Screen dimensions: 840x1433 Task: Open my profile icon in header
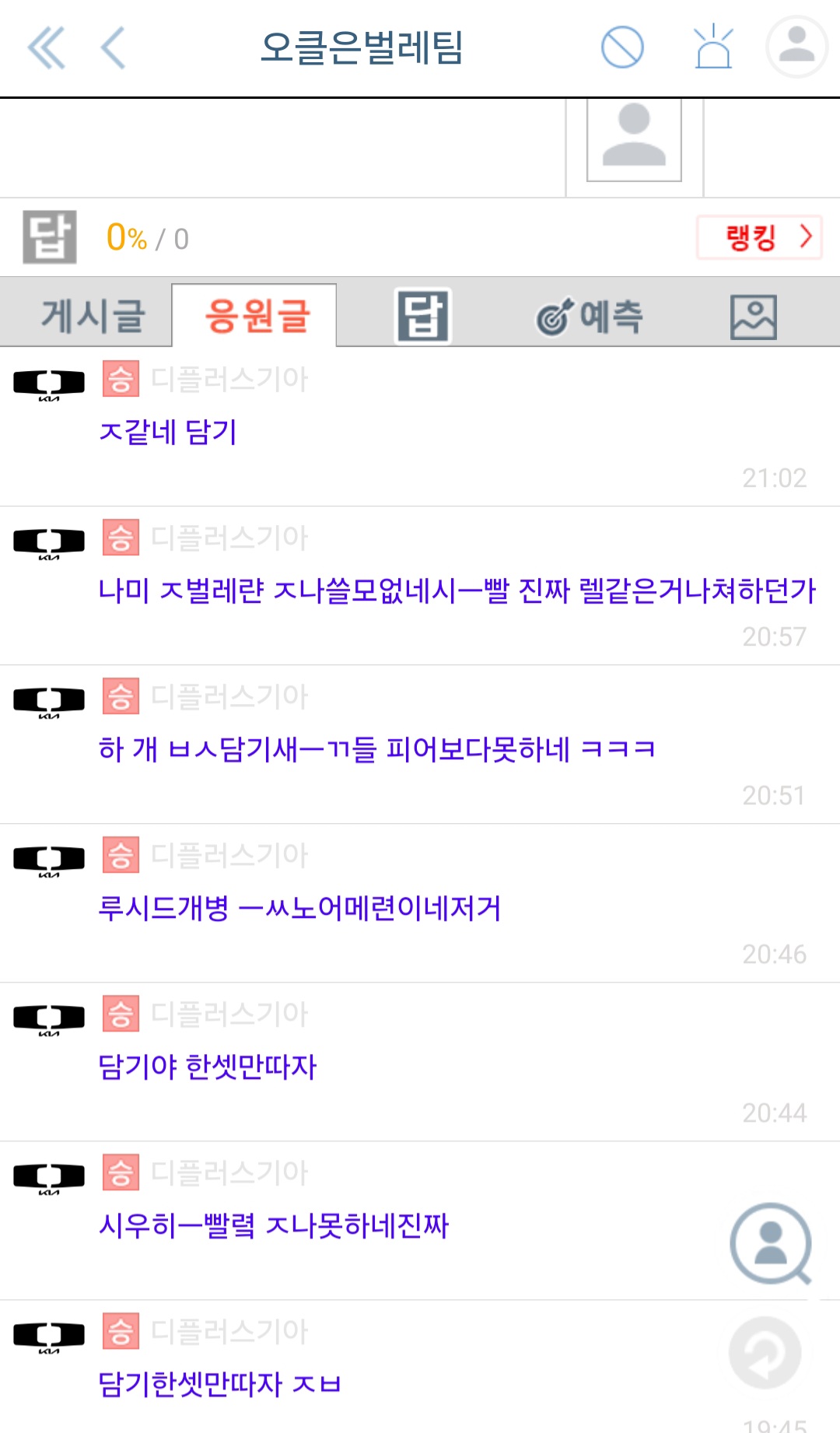click(x=796, y=47)
